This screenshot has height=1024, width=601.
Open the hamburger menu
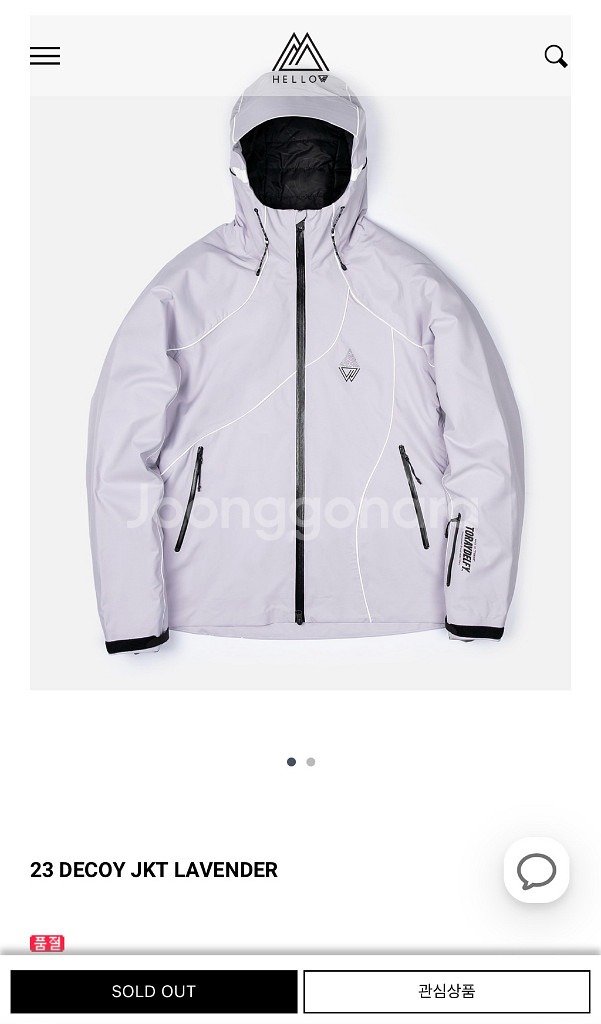click(45, 56)
